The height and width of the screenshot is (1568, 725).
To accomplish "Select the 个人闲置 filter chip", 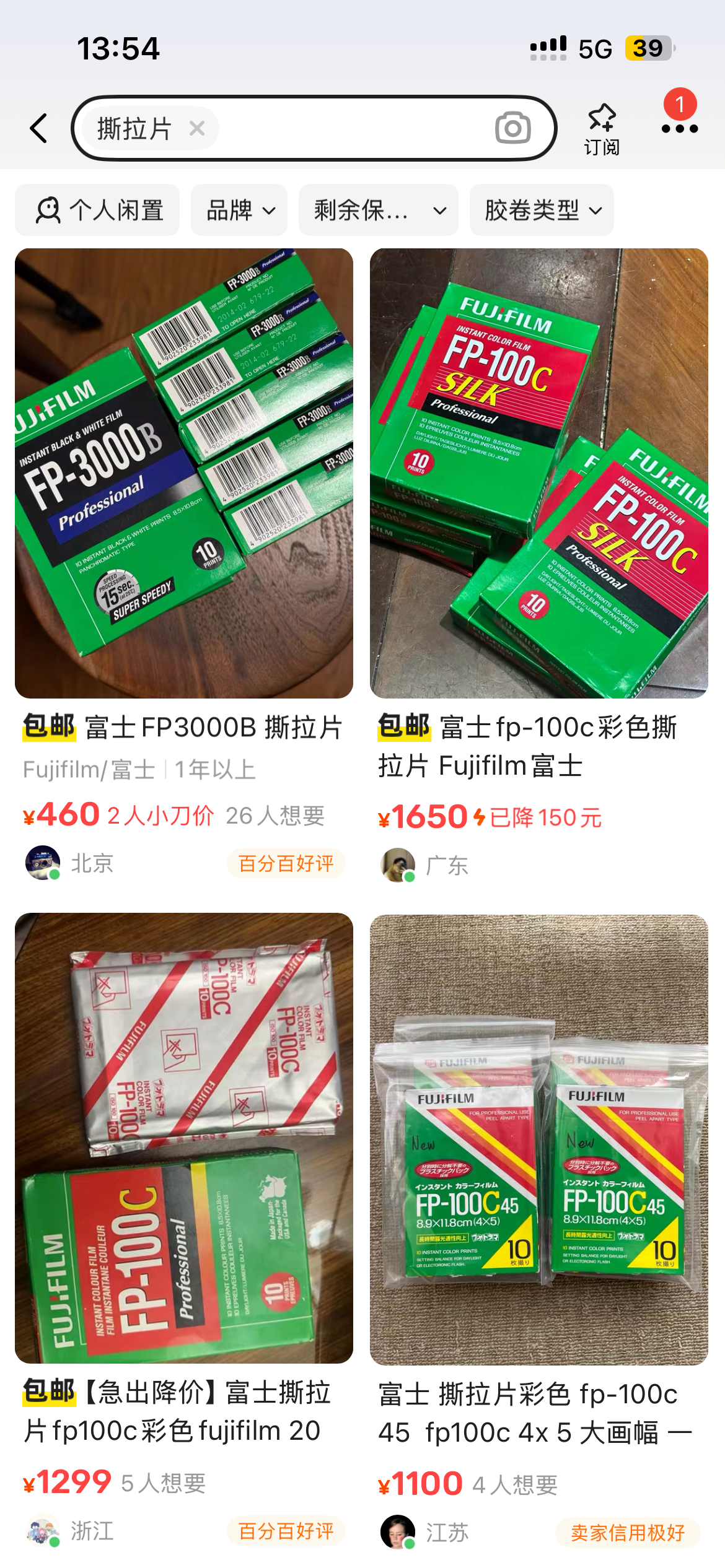I will click(97, 211).
